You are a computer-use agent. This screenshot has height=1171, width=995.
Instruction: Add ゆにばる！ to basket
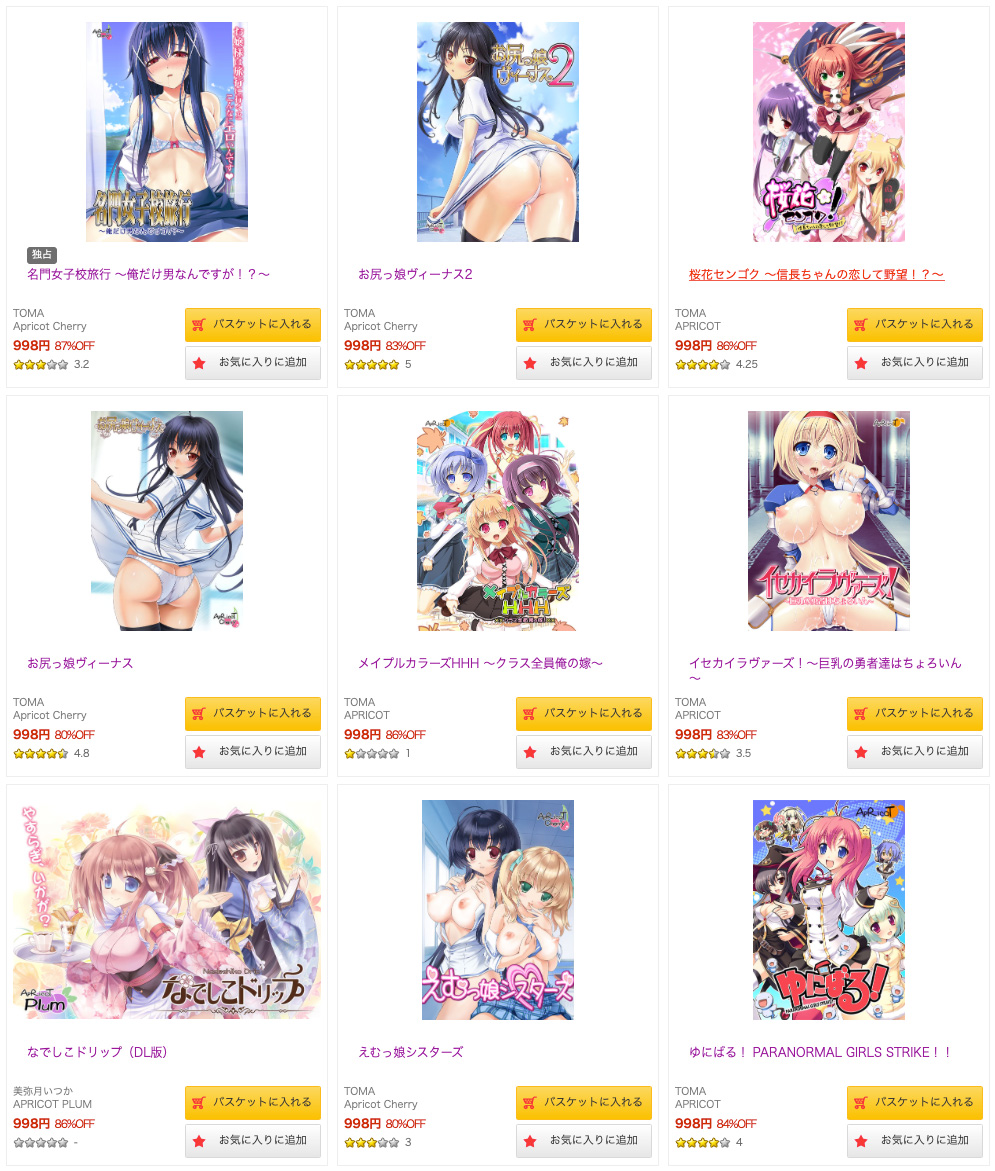[x=914, y=1102]
